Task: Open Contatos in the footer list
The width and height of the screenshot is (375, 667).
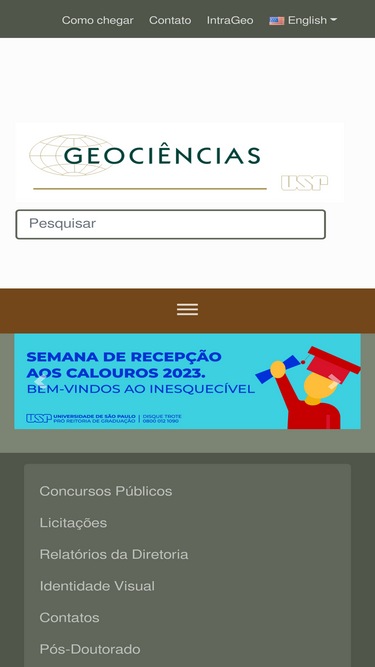Action: 70,618
